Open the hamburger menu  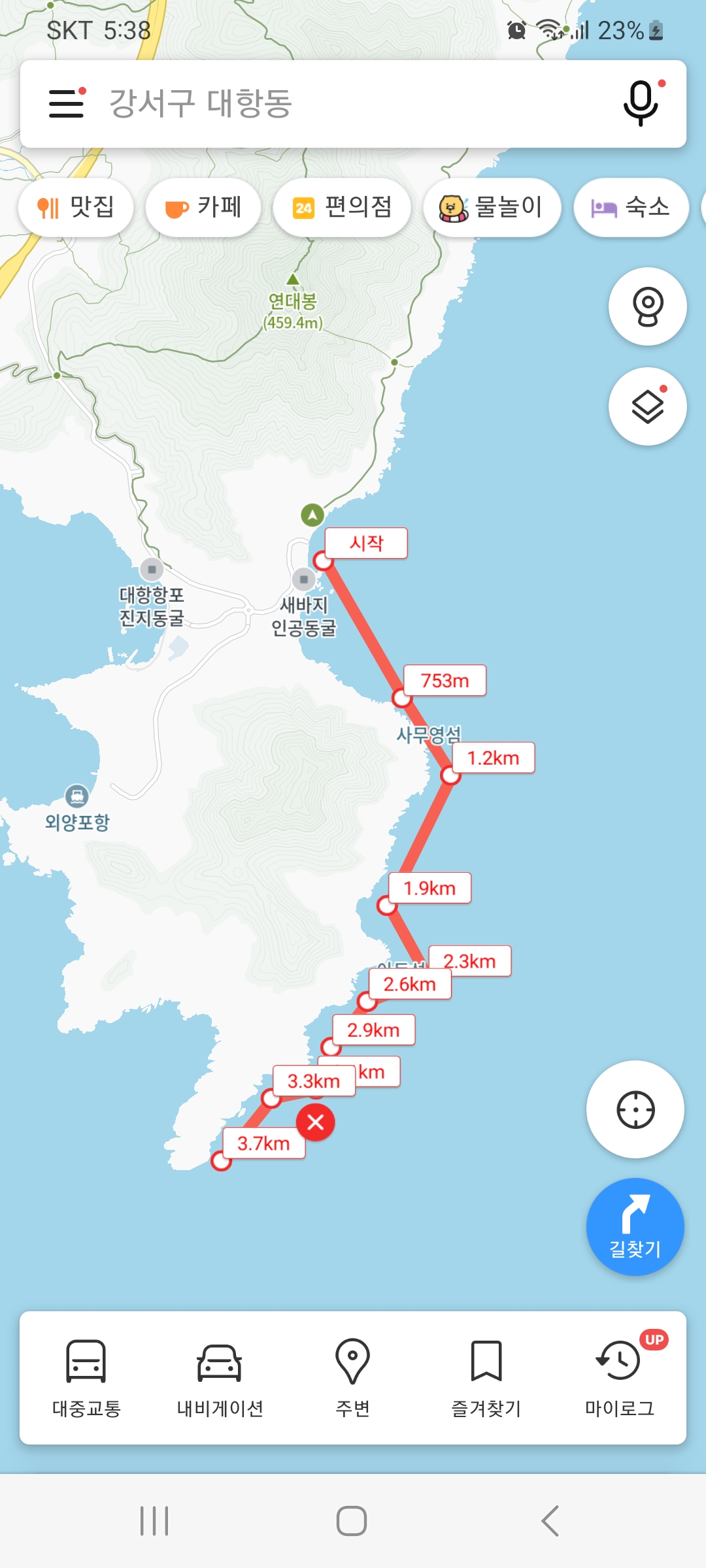67,103
